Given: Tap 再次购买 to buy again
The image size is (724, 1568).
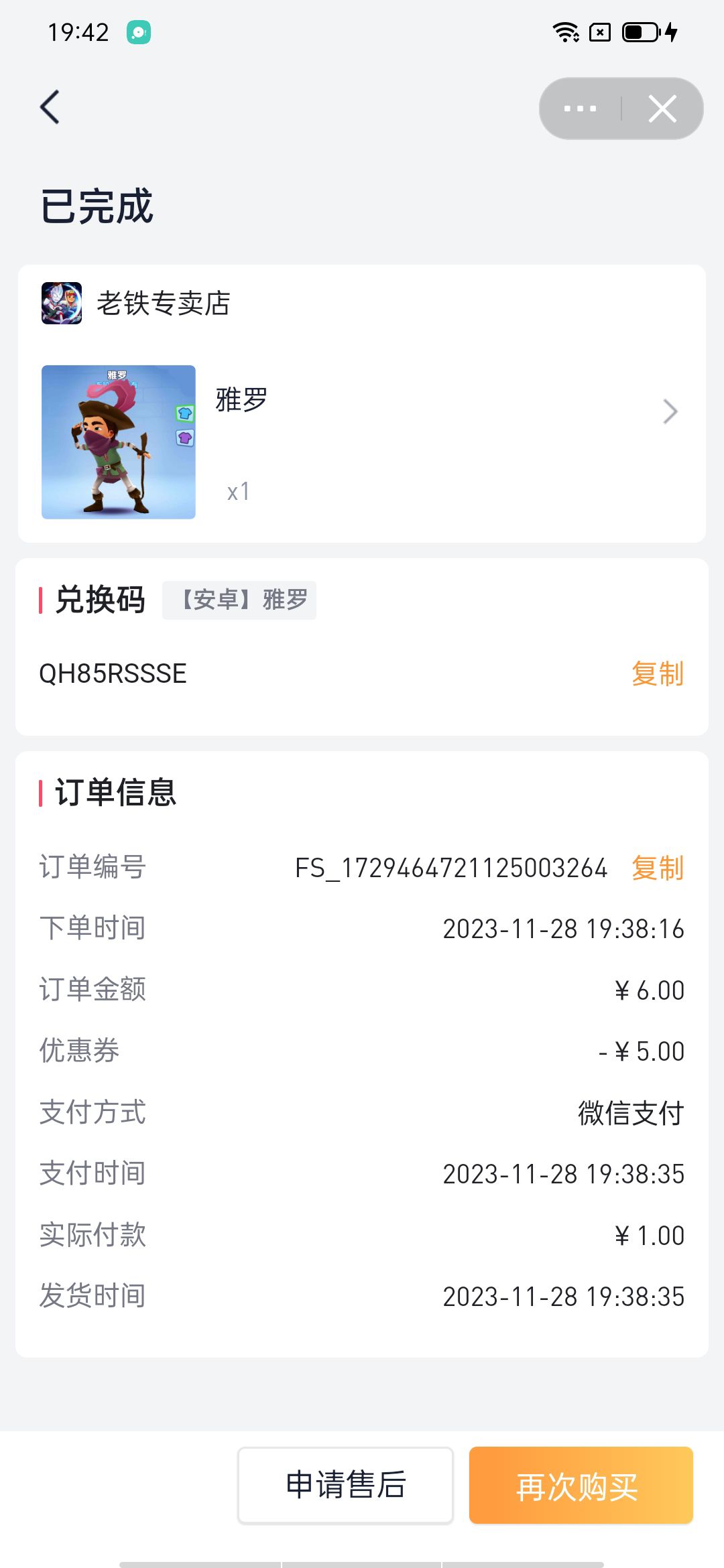Looking at the screenshot, I should (x=581, y=1485).
